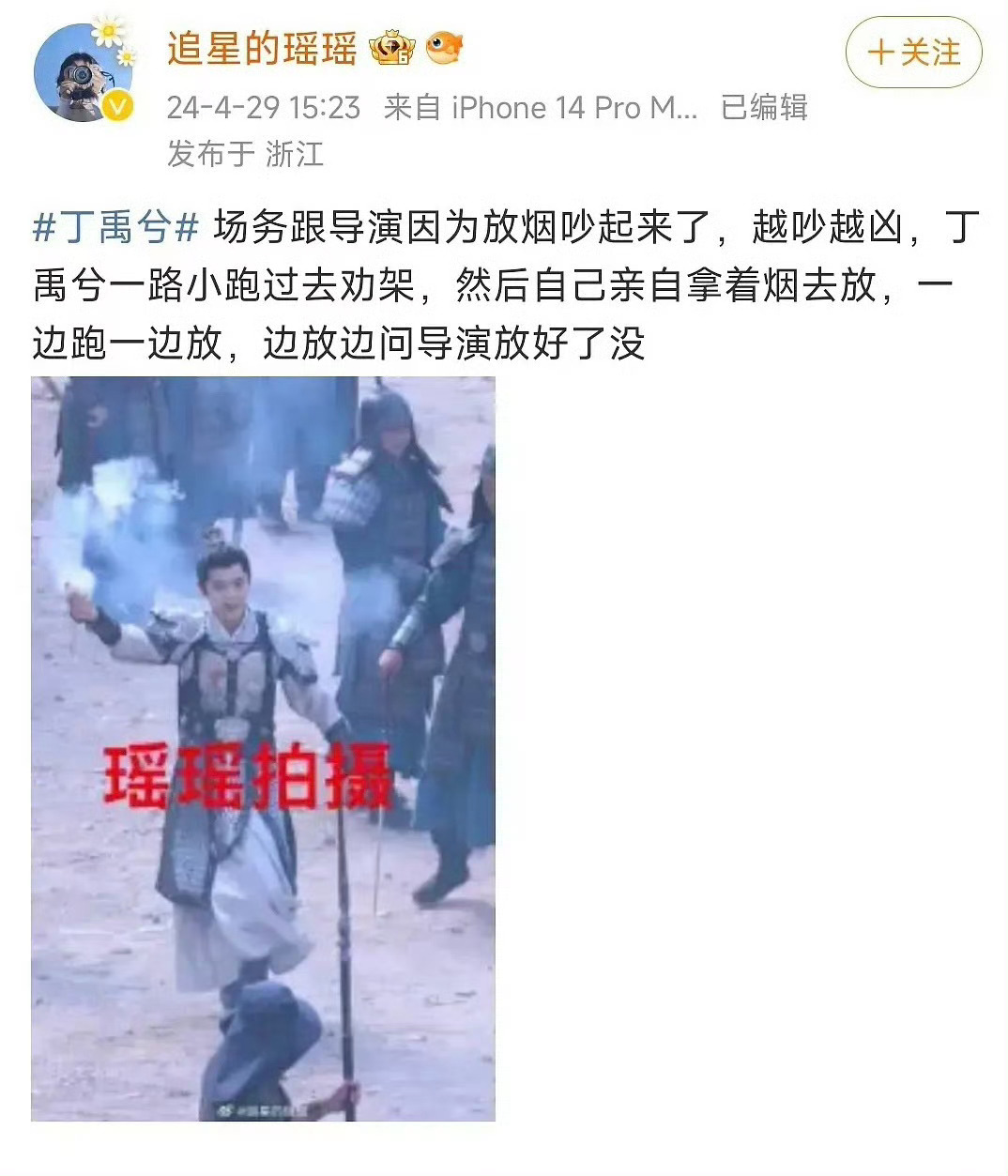Expand the post timestamp 24-4-29 15:23
Viewport: 1008px width, 1176px height.
[x=263, y=108]
